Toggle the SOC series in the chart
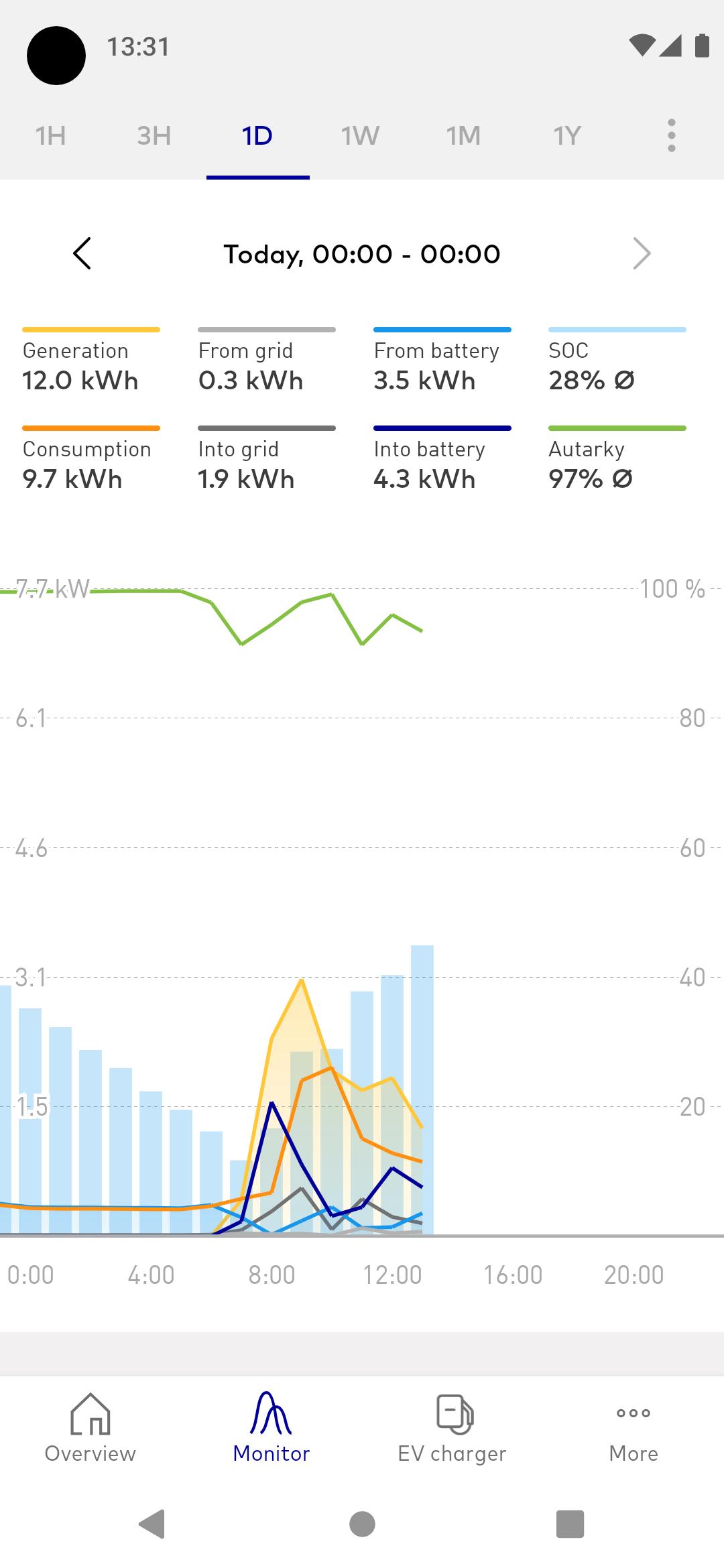The height and width of the screenshot is (1568, 724). pos(617,362)
